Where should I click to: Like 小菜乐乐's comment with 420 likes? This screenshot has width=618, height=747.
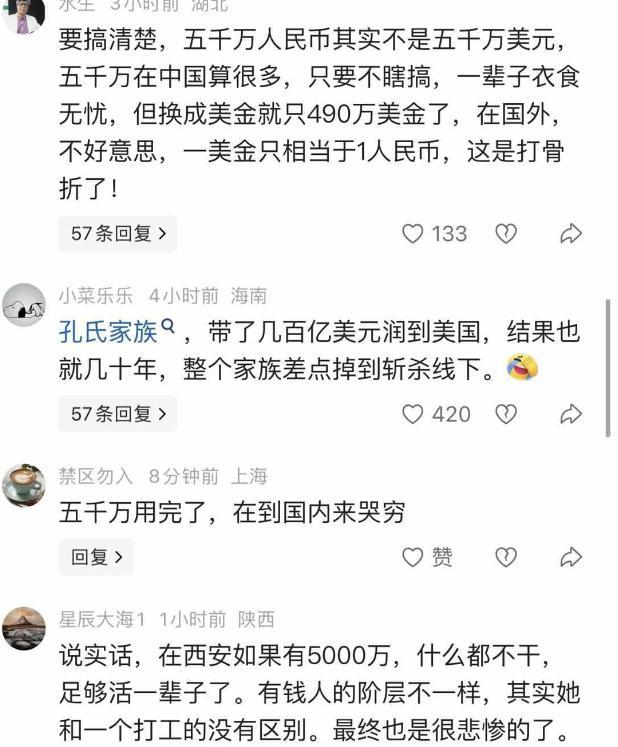click(x=413, y=414)
